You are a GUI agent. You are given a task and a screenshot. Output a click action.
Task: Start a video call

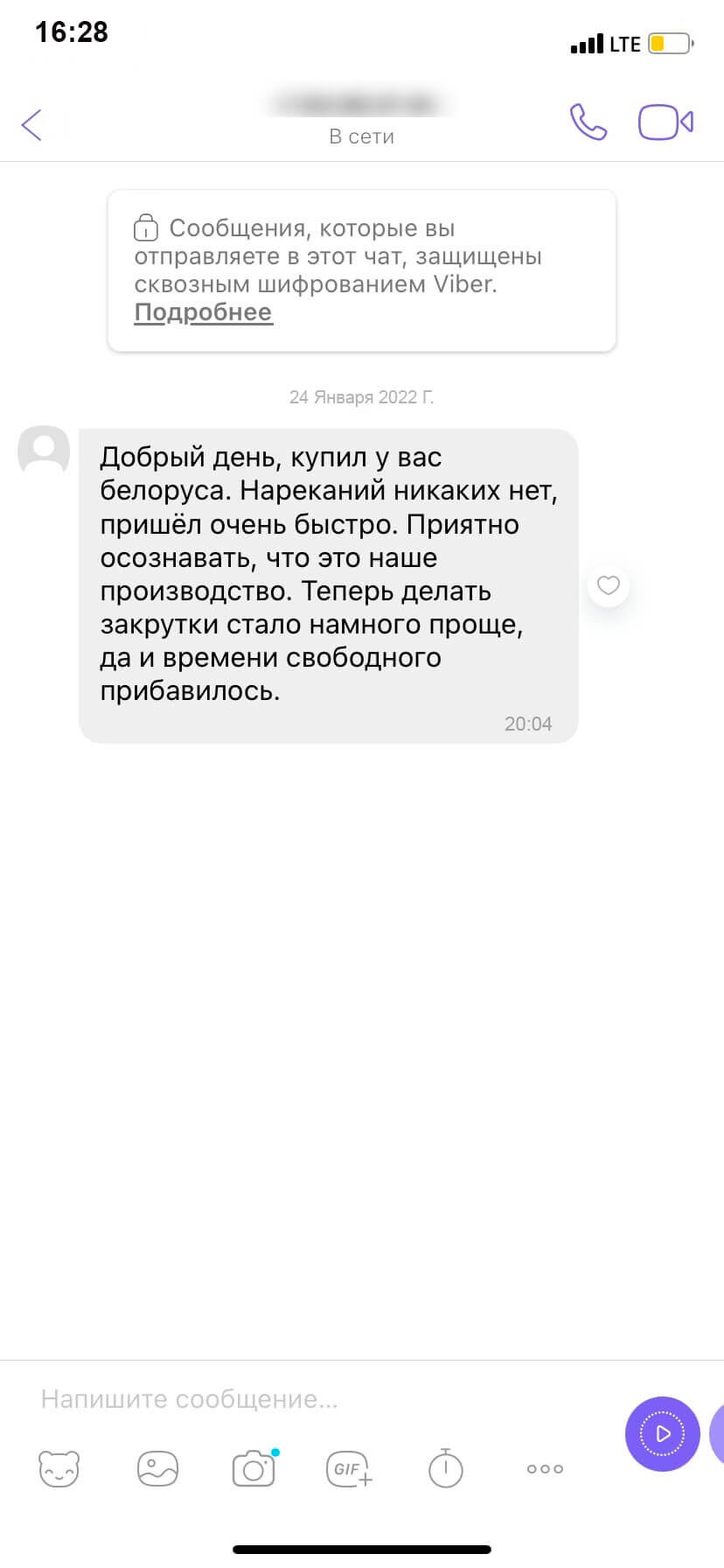(665, 122)
